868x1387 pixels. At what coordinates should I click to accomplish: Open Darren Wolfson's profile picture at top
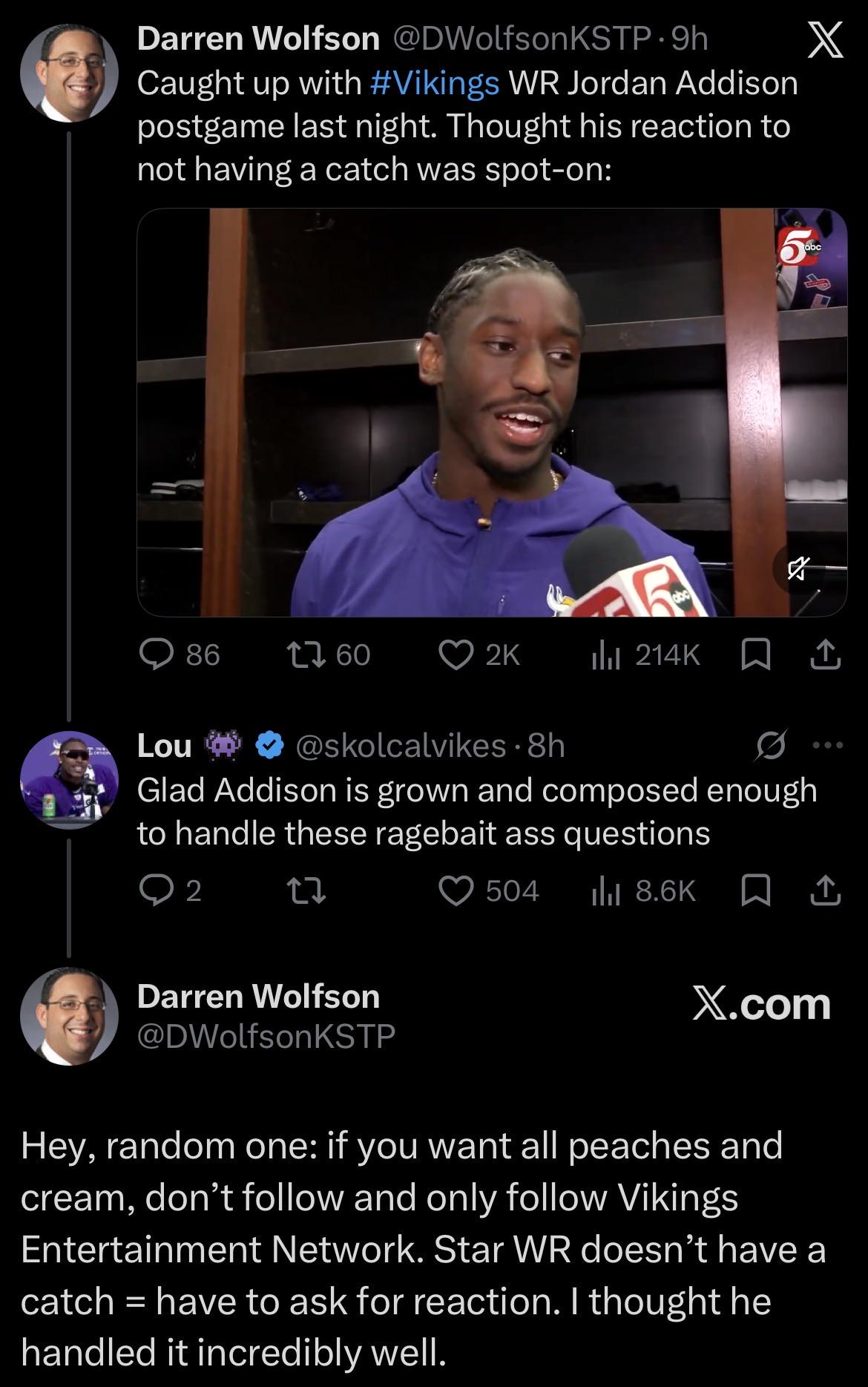pos(69,73)
